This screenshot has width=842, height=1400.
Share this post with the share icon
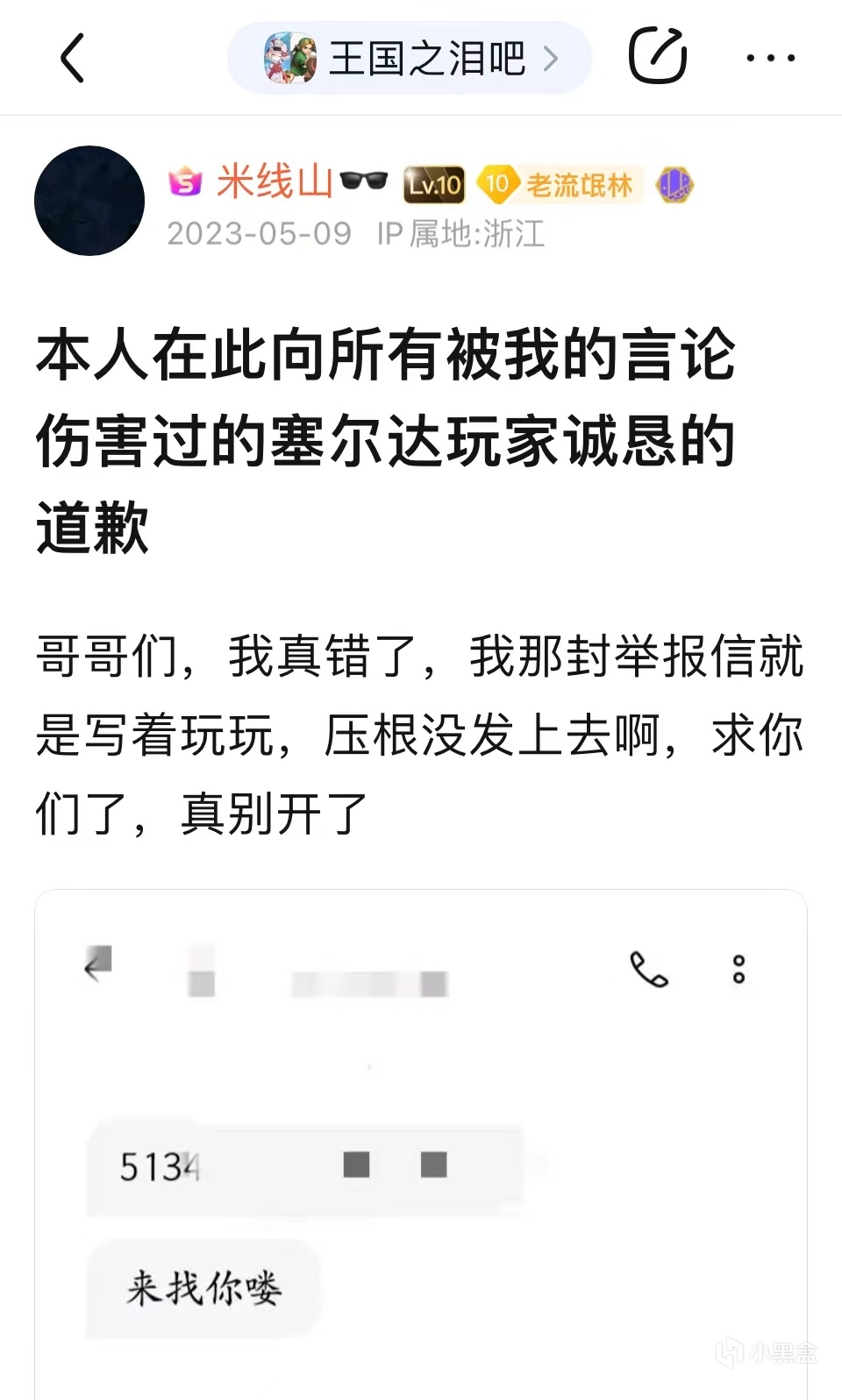[658, 56]
